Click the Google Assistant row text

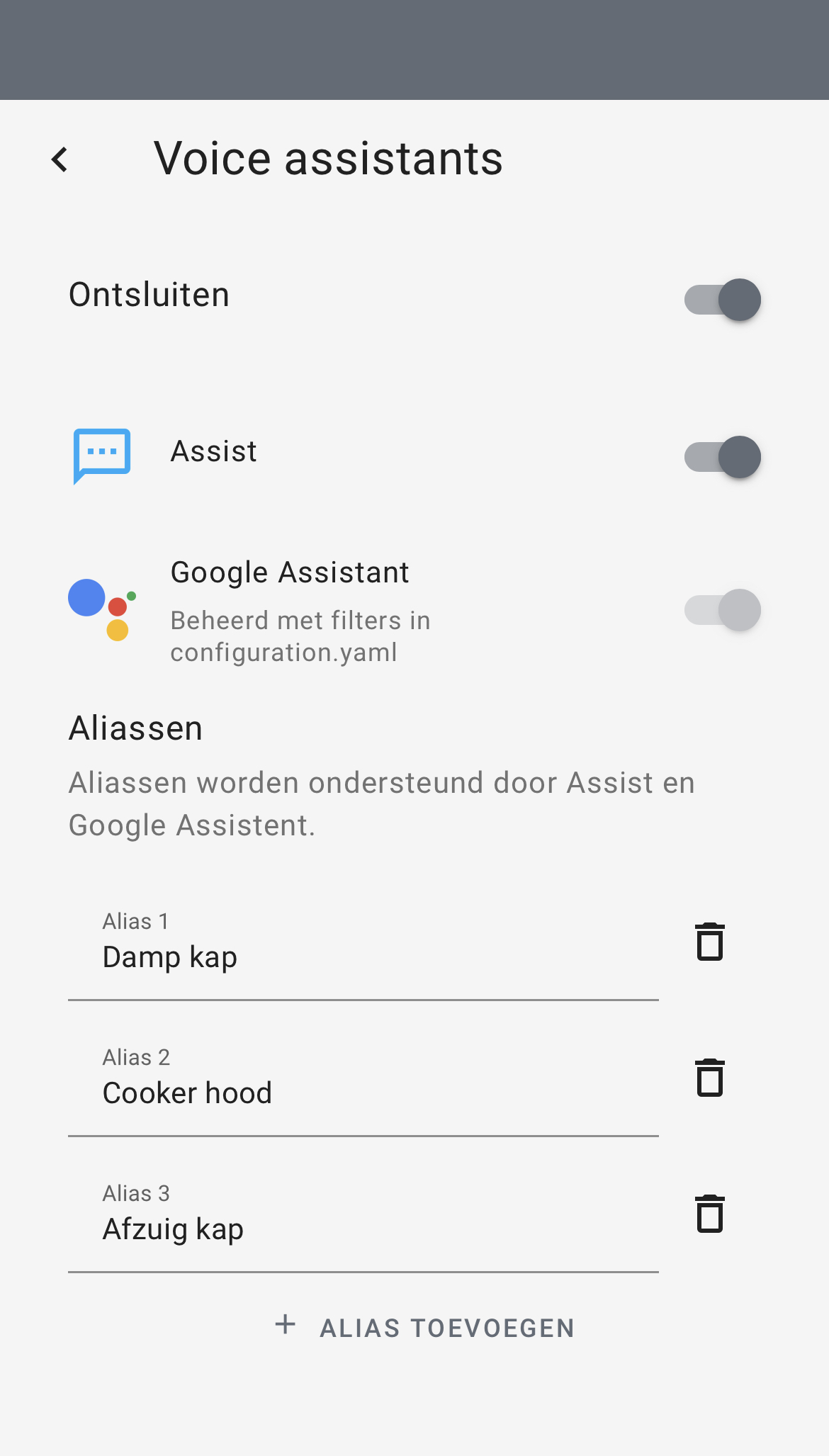291,572
